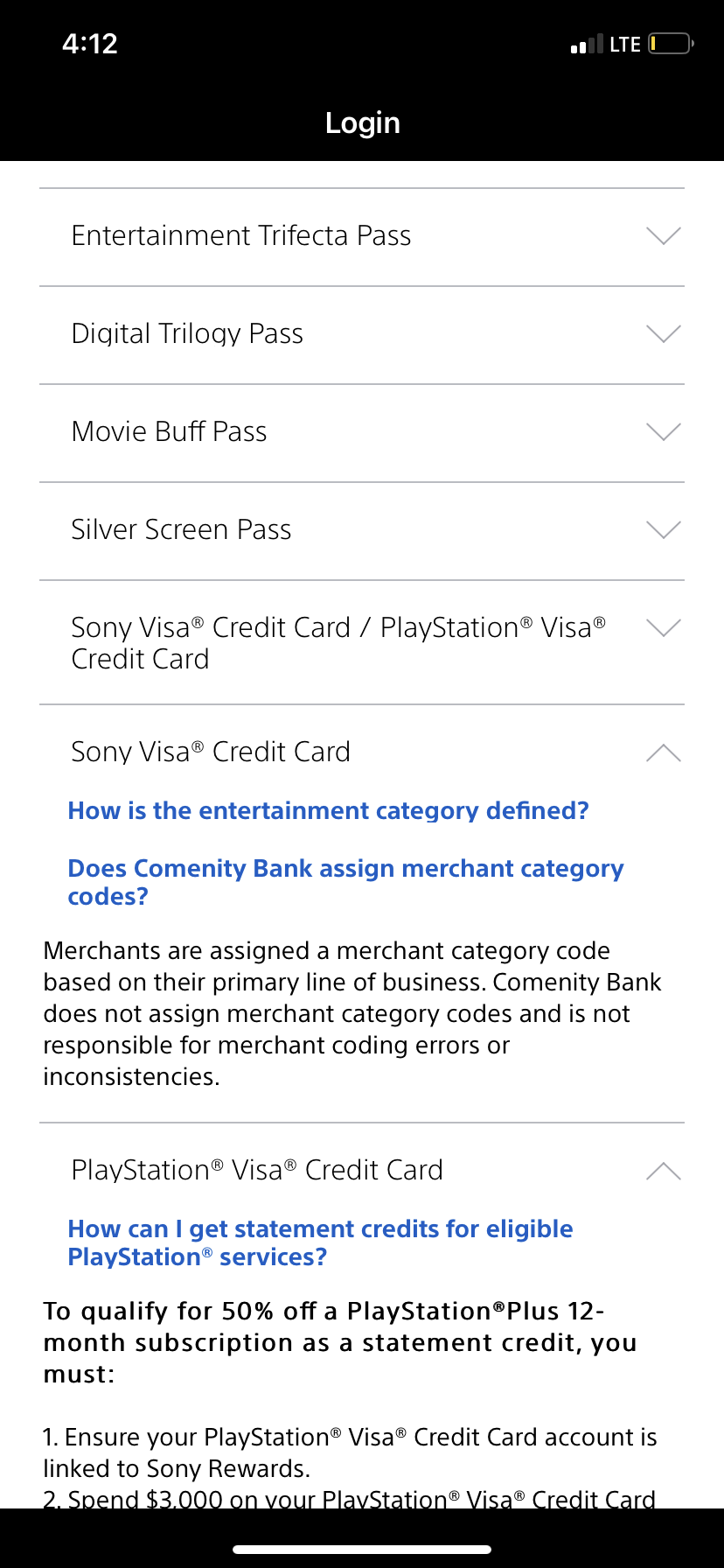
Task: Collapse the Sony Visa Credit Card section
Action: tap(362, 752)
